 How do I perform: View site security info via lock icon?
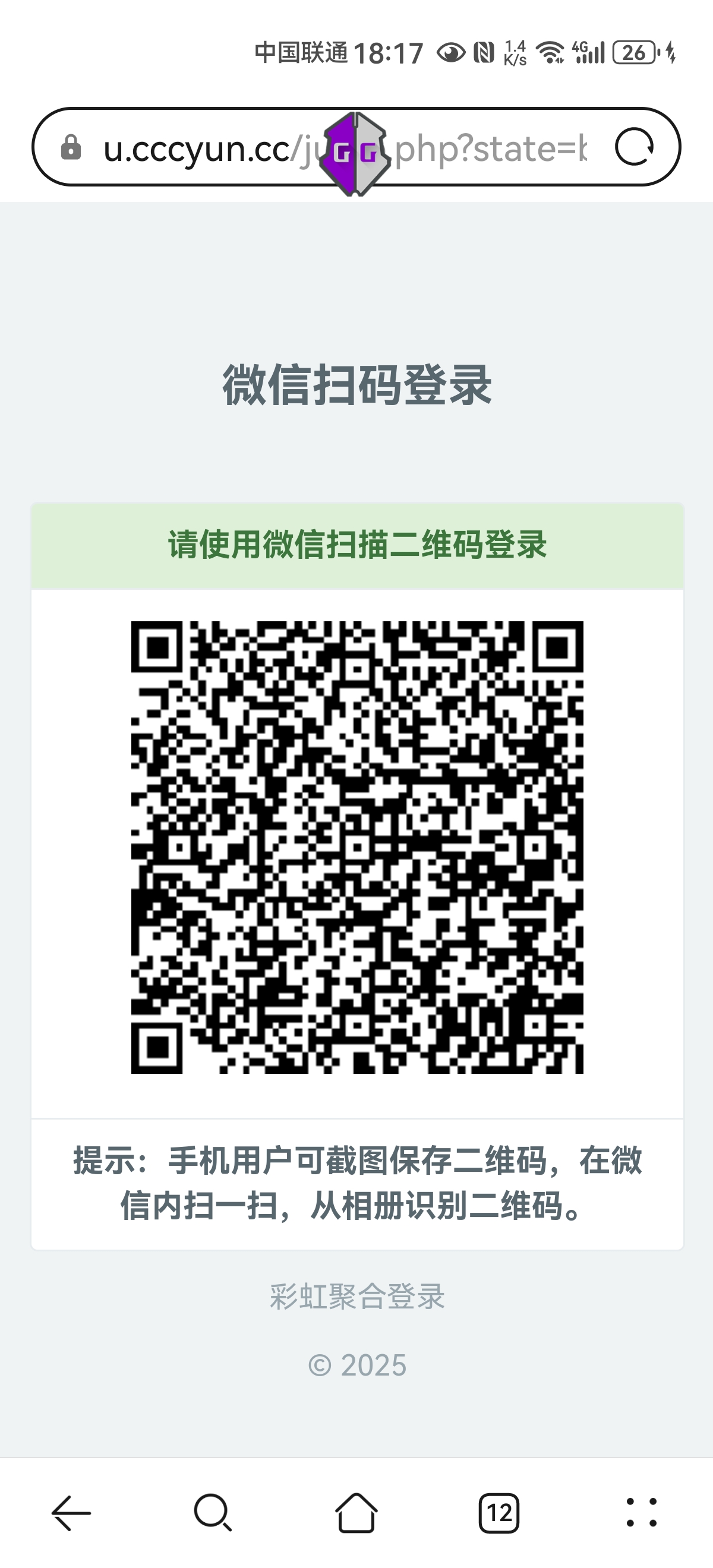[x=71, y=148]
